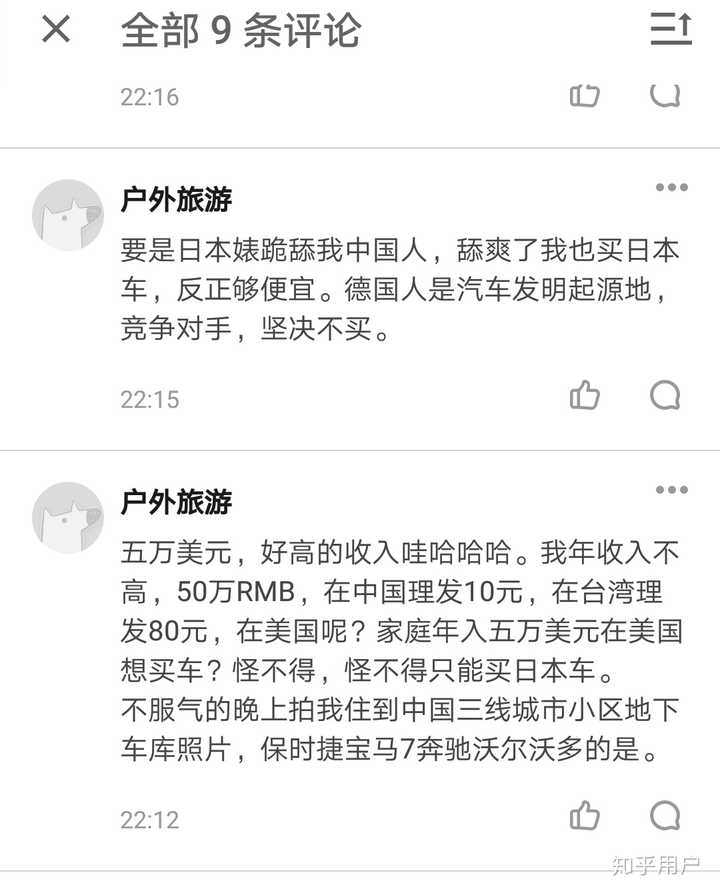720x891 pixels.
Task: Reply to the 22:15 comment by 户外旅游
Action: [x=665, y=396]
